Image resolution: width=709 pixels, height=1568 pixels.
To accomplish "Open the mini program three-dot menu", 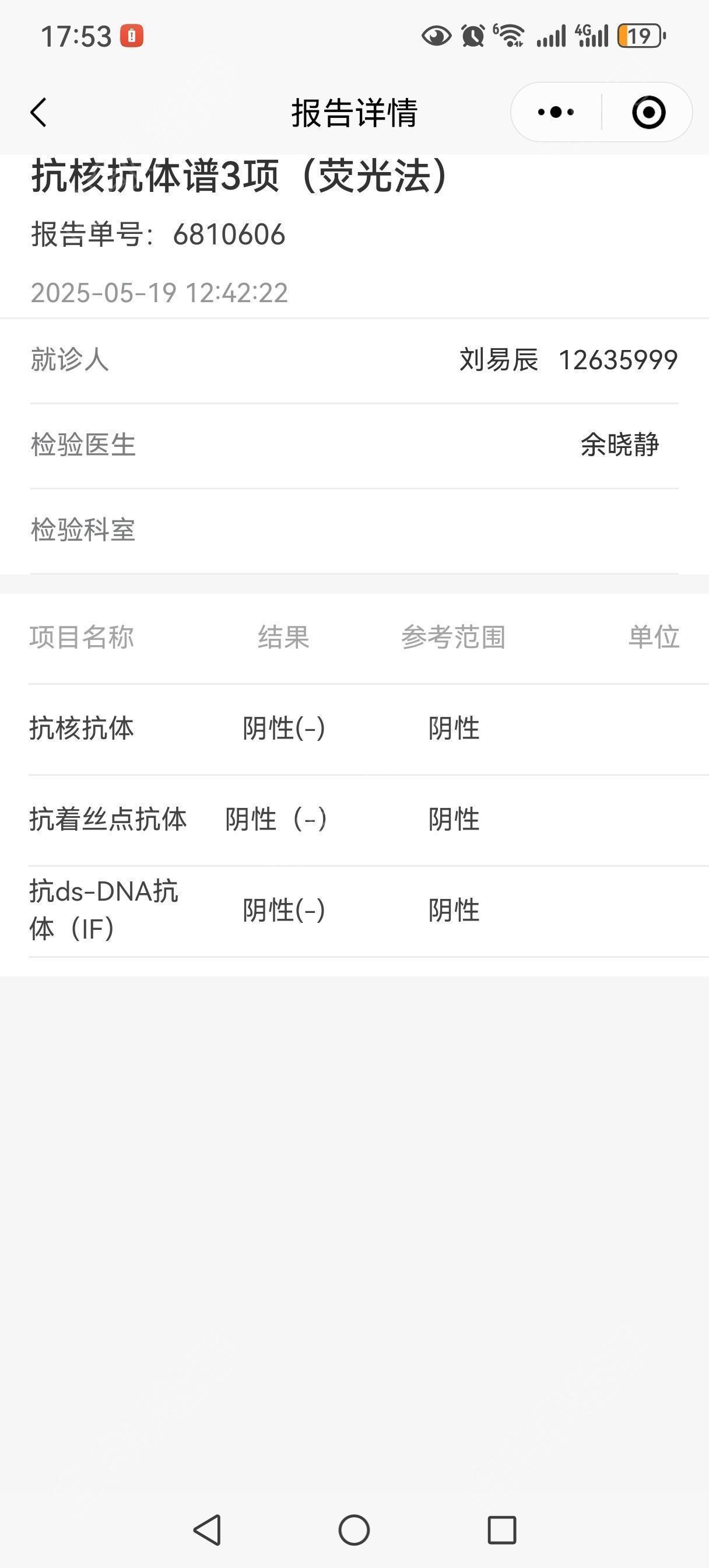I will 556,112.
